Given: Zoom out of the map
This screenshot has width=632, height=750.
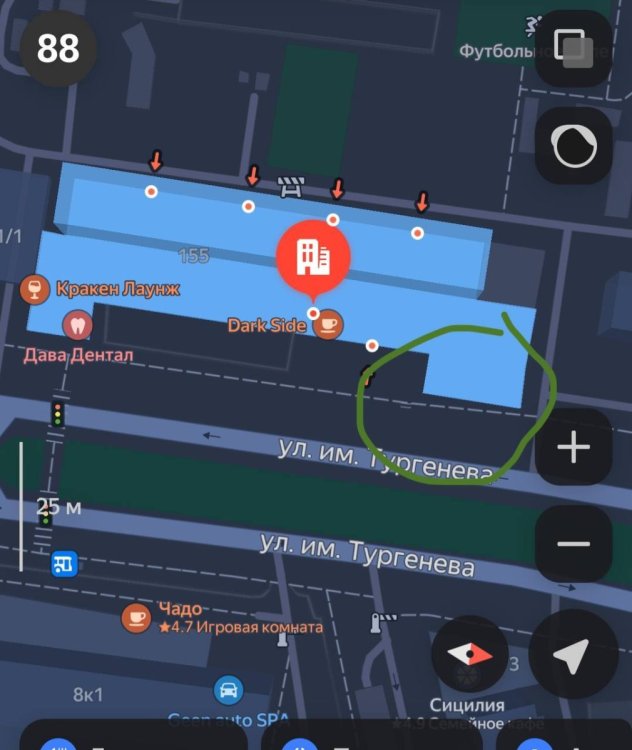Looking at the screenshot, I should (573, 544).
